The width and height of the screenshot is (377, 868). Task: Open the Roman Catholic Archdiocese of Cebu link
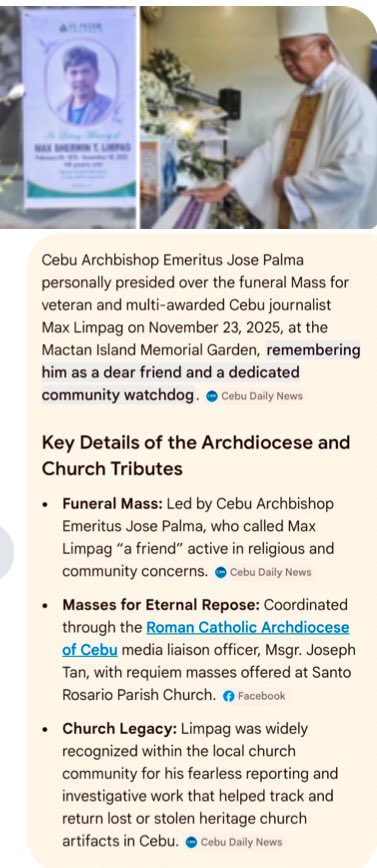(205, 638)
